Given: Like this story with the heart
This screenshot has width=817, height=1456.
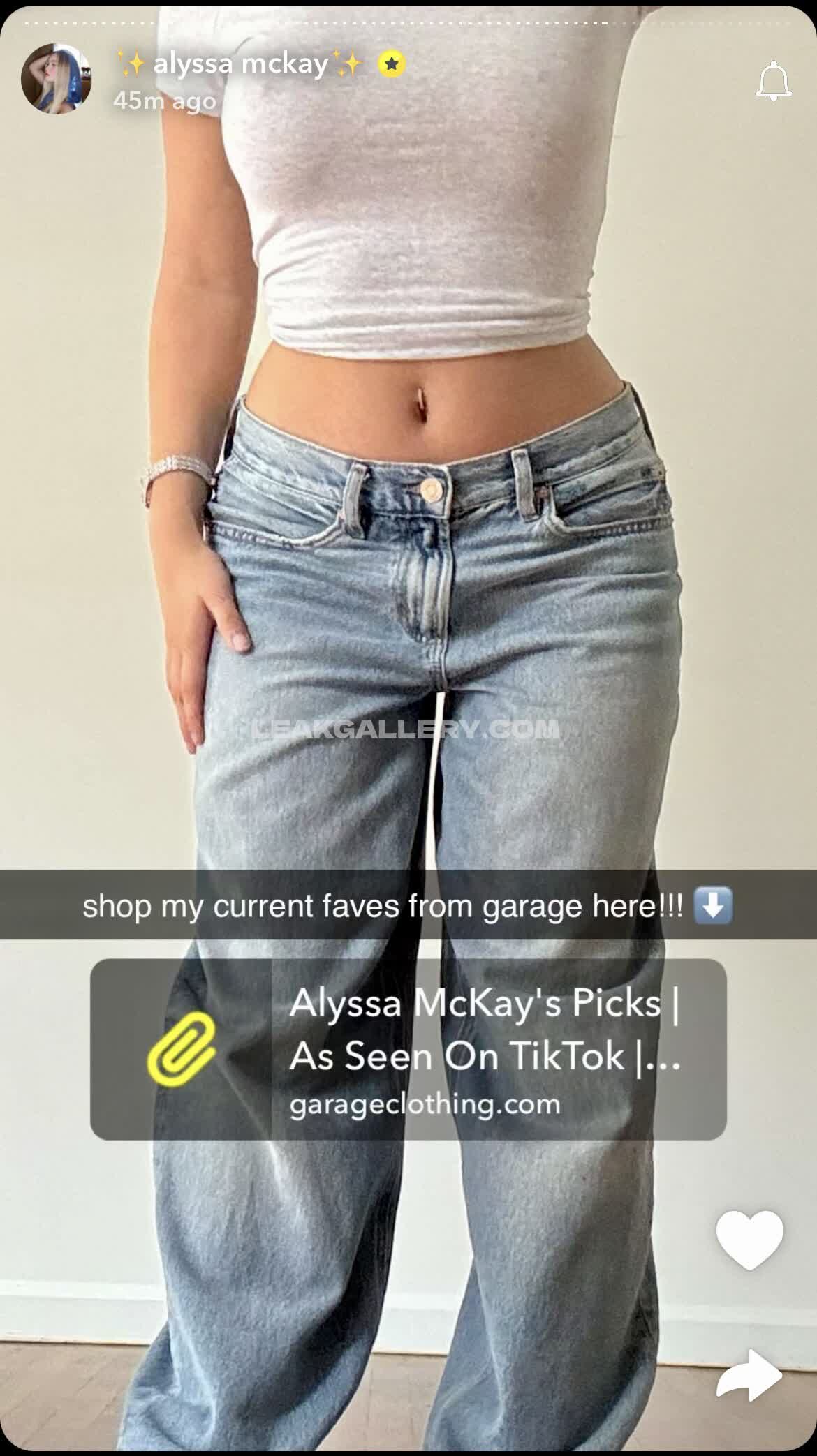Looking at the screenshot, I should (749, 1239).
